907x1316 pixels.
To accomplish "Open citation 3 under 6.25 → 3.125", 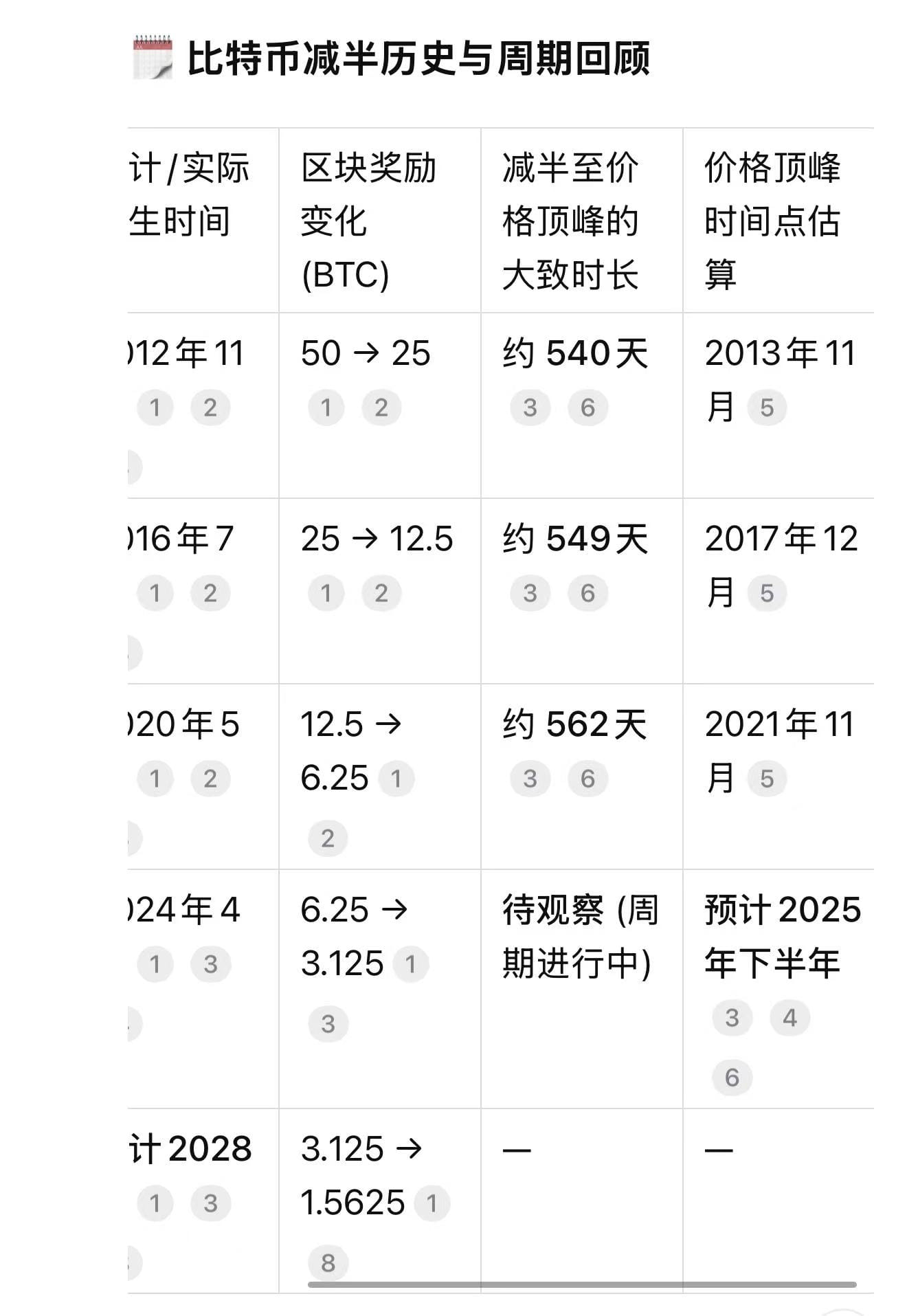I will [328, 1024].
